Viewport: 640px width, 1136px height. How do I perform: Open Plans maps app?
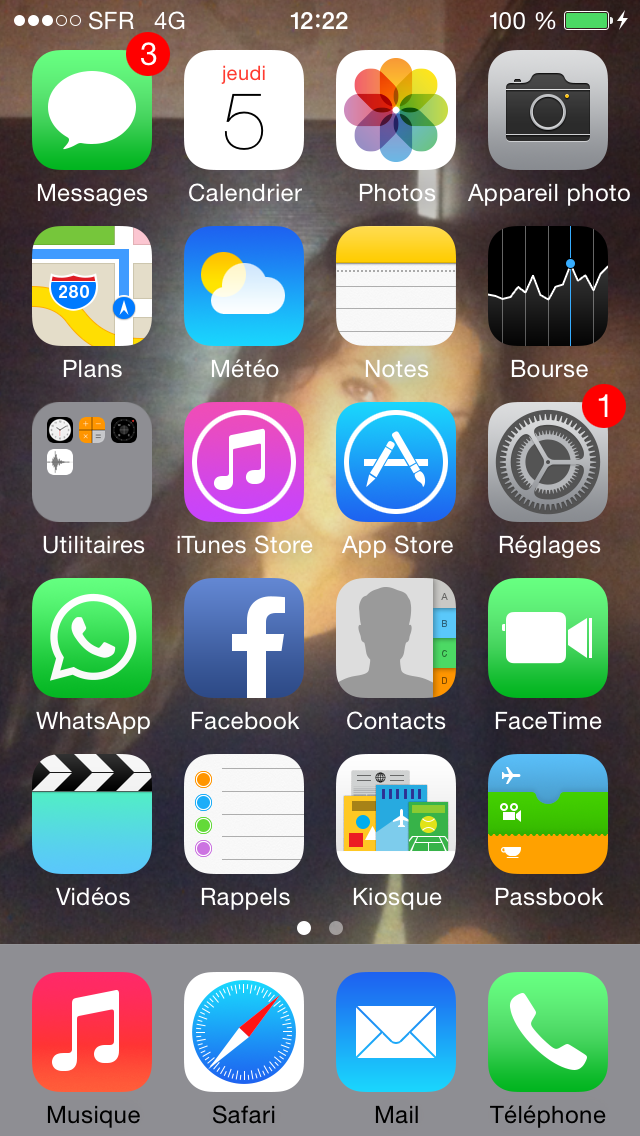92,286
